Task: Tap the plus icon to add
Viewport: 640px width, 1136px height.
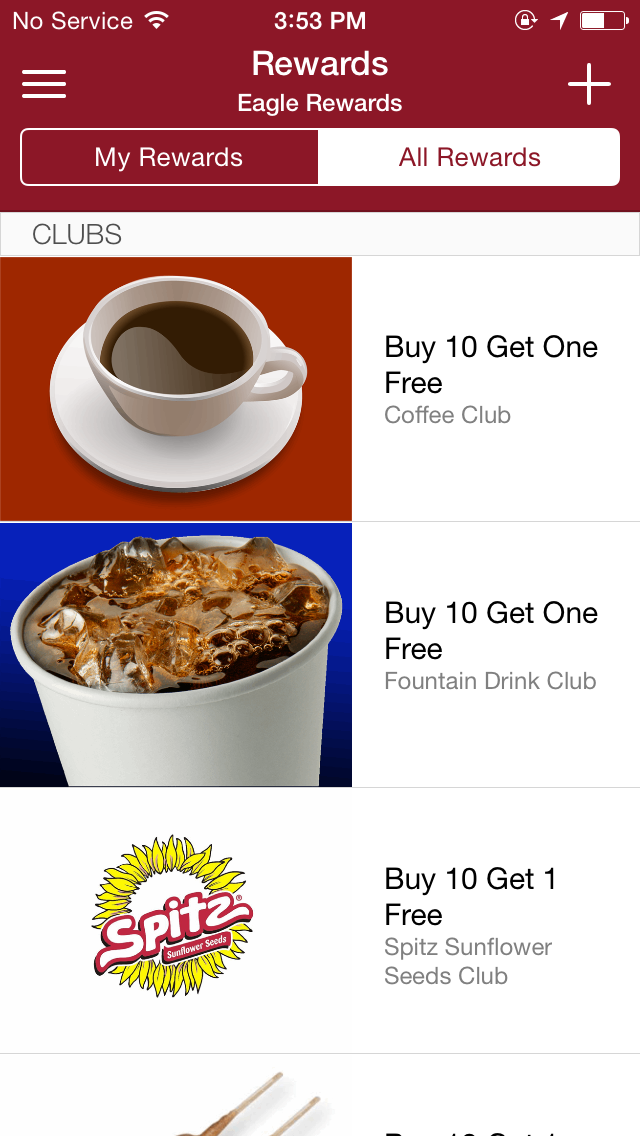Action: click(589, 84)
